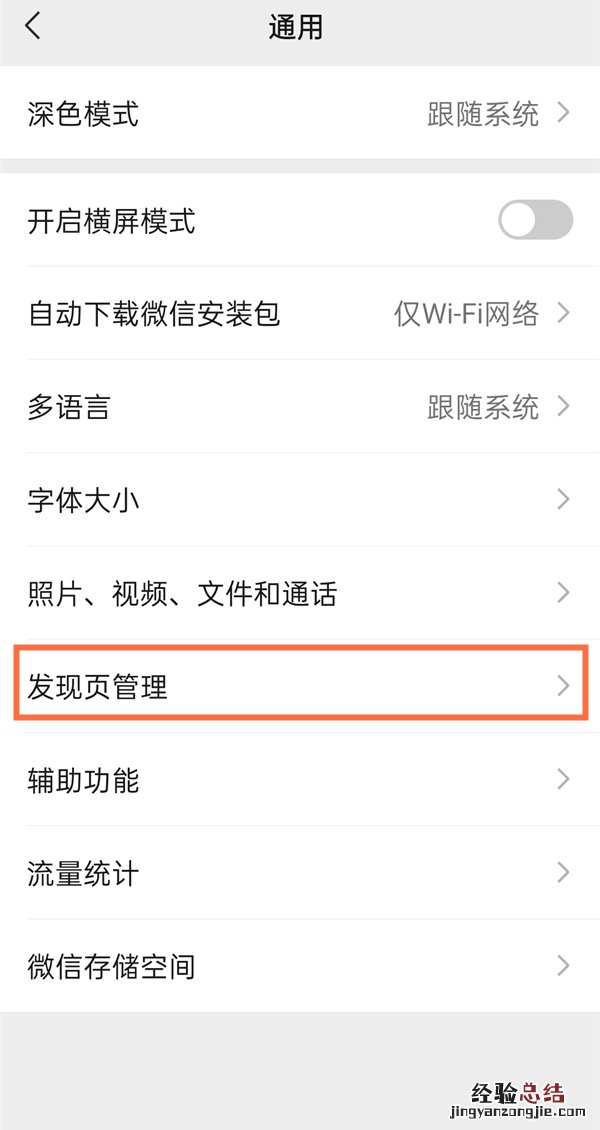This screenshot has width=600, height=1130.
Task: View 流量统计
Action: [300, 874]
